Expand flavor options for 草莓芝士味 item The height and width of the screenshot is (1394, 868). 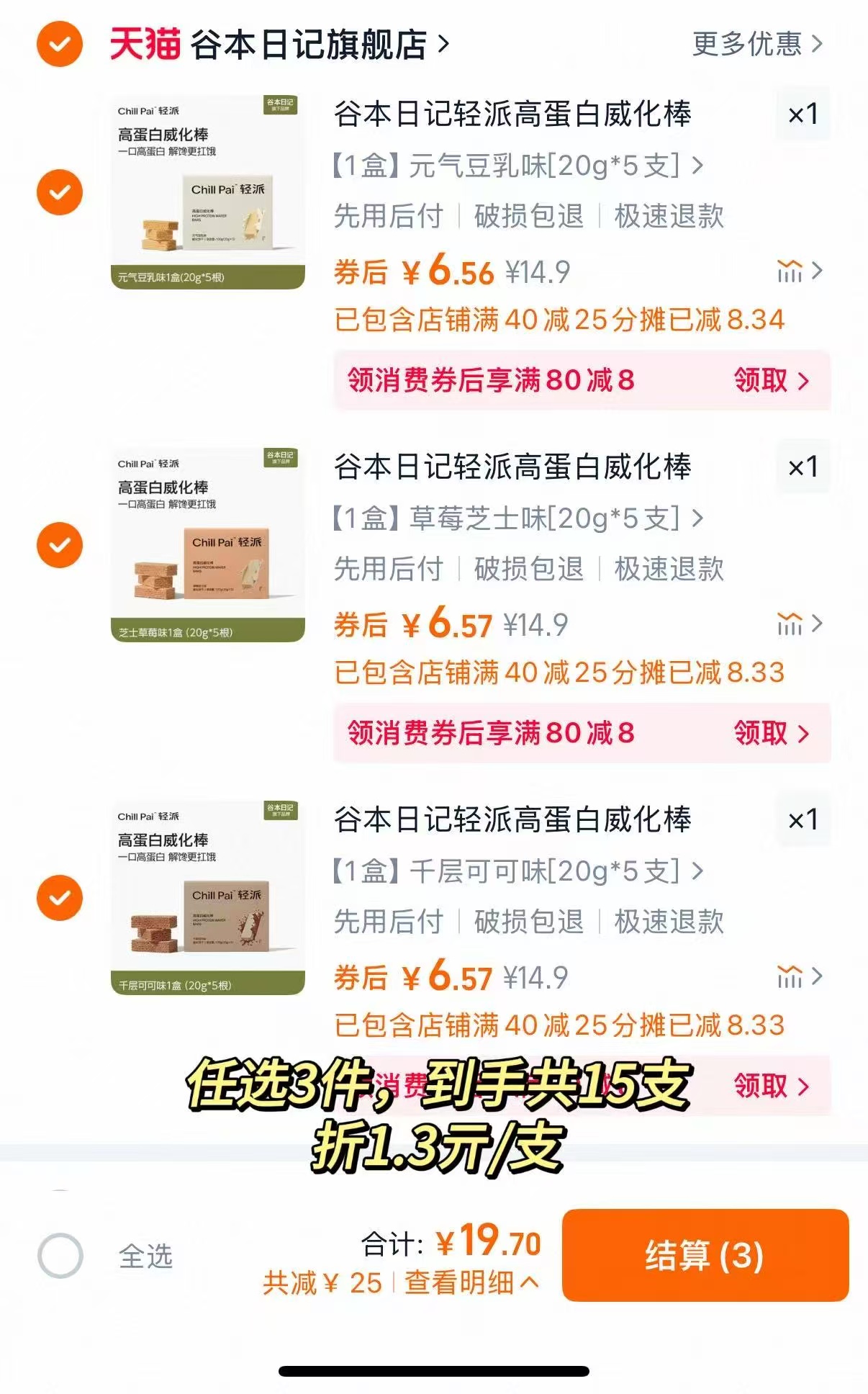point(517,518)
